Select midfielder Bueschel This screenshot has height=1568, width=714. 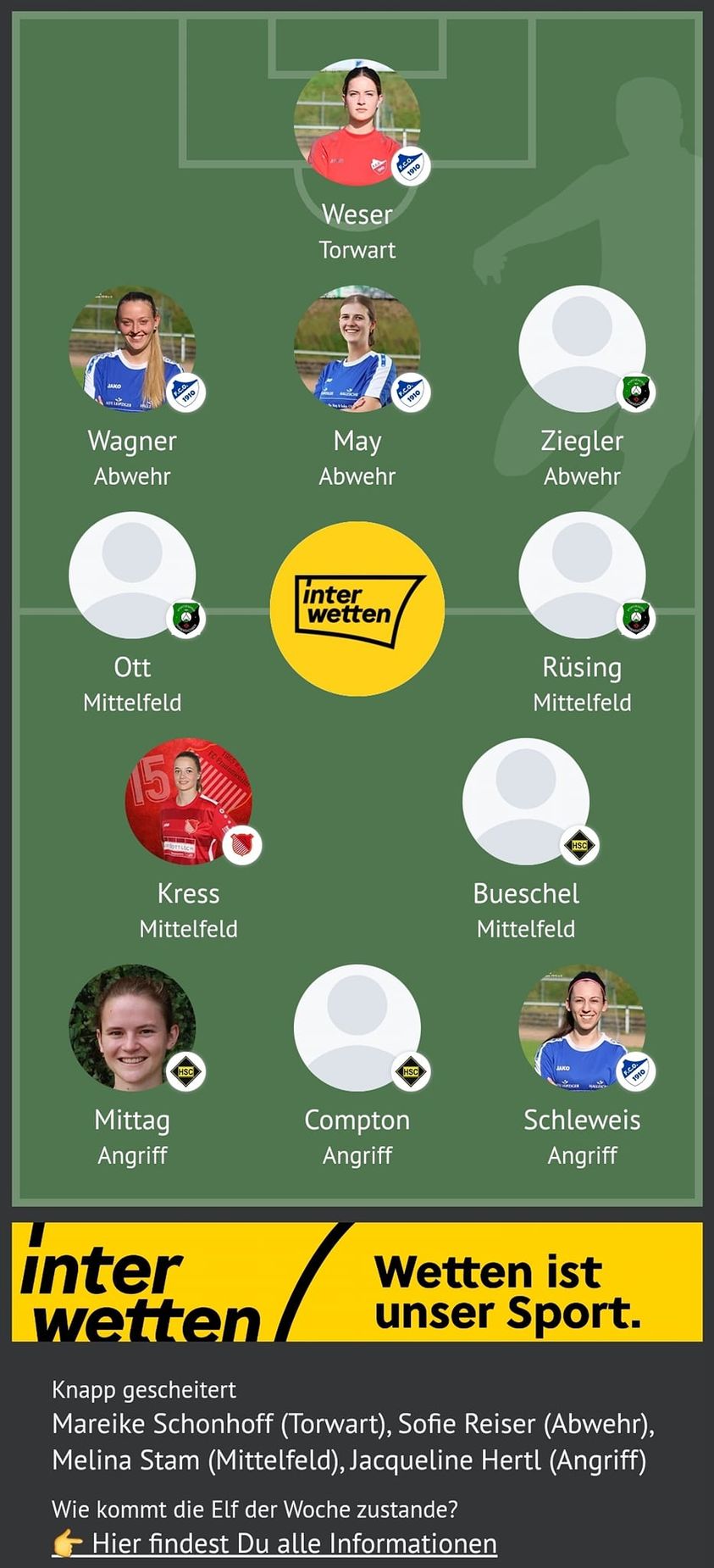(x=525, y=801)
